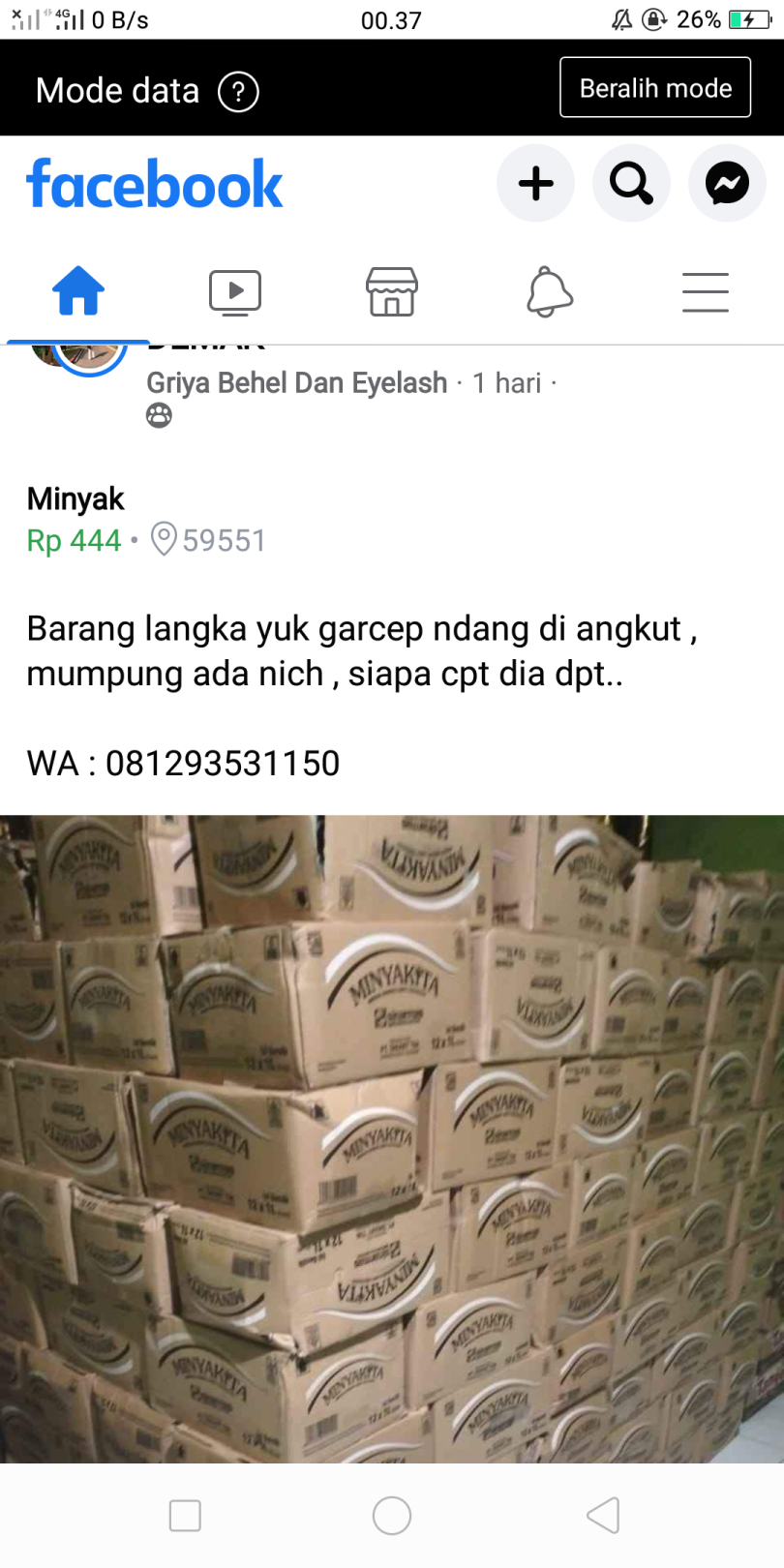Switch to the Video tab
The width and height of the screenshot is (784, 1568).
click(x=235, y=291)
